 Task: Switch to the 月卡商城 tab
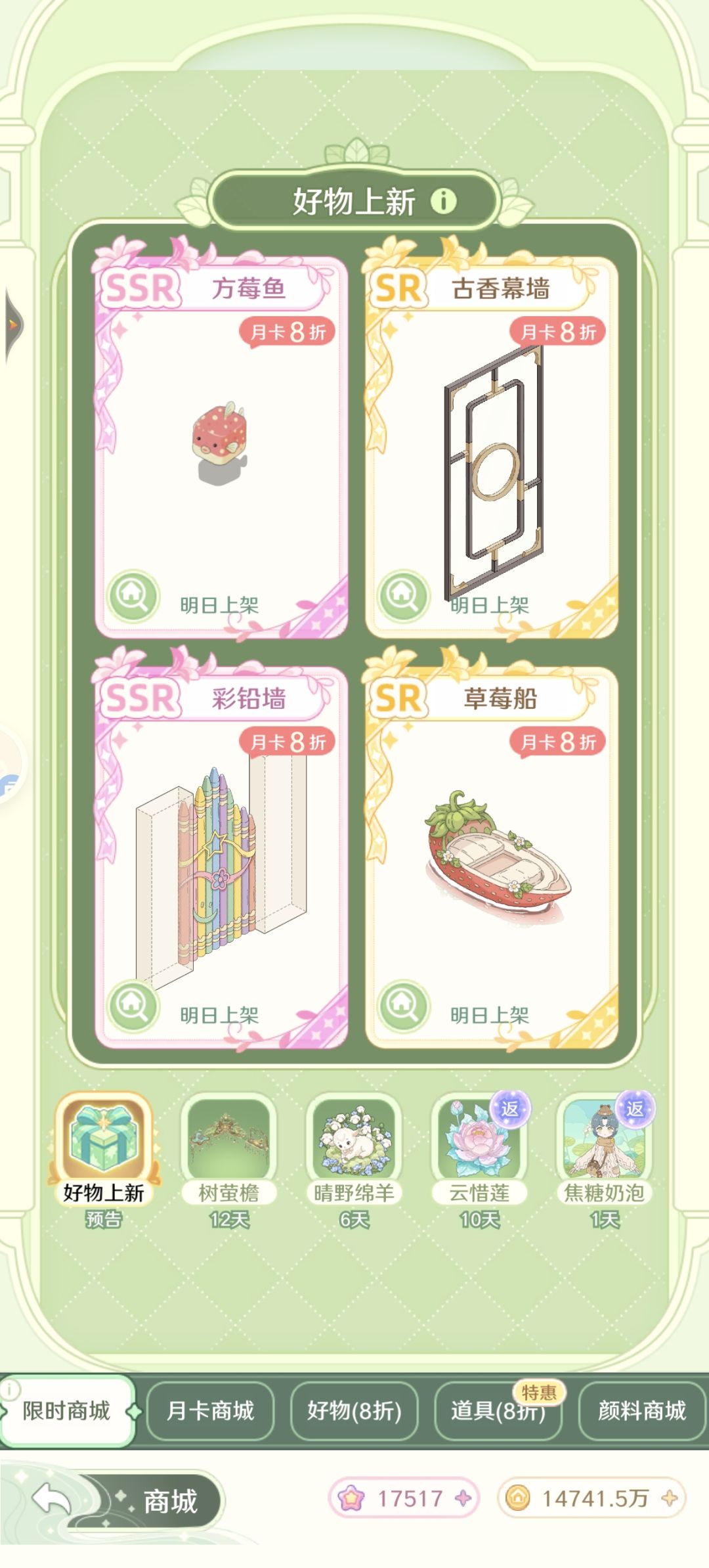pos(210,1410)
